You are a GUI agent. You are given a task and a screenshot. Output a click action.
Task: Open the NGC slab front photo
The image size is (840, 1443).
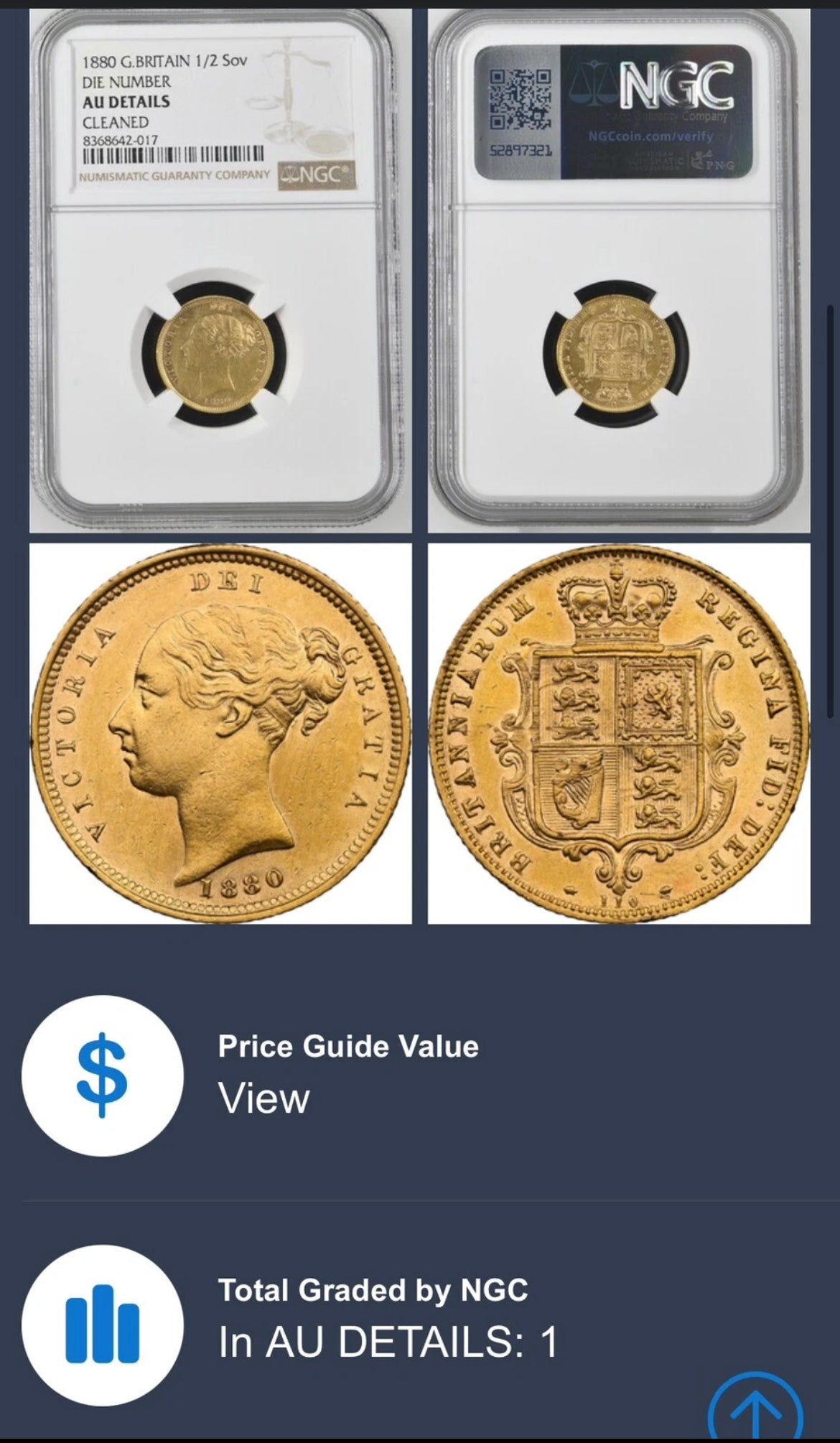(x=220, y=271)
